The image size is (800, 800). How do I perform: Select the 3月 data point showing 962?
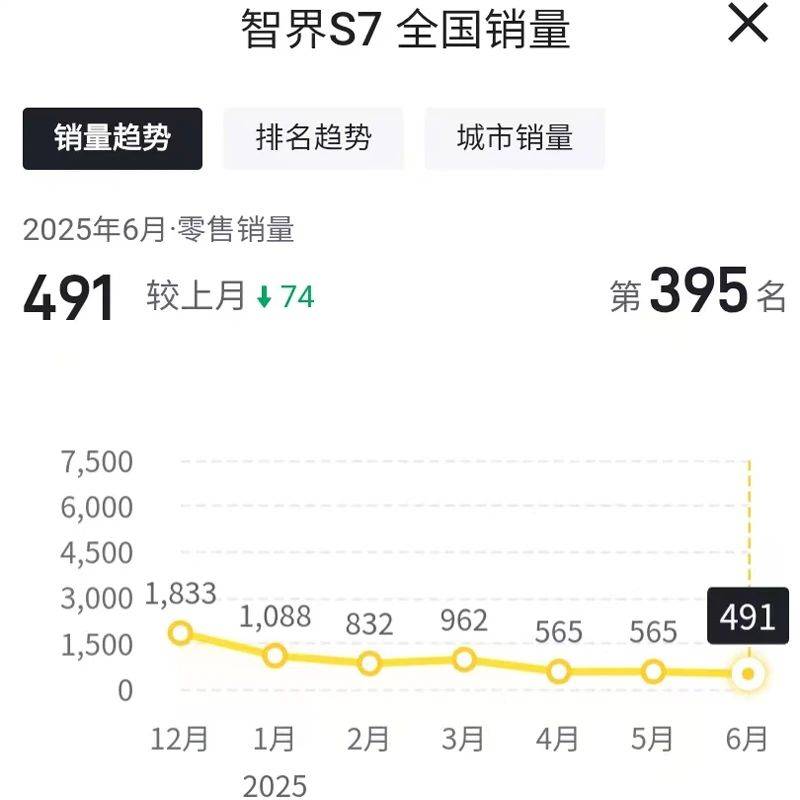[464, 659]
